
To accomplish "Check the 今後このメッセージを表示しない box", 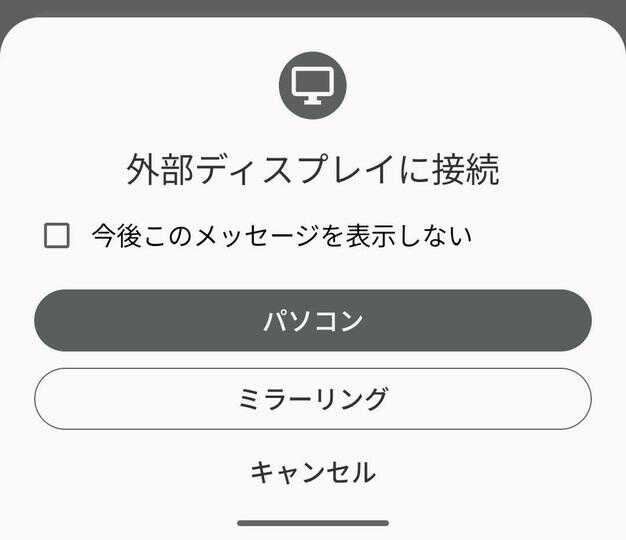I will 57,236.
